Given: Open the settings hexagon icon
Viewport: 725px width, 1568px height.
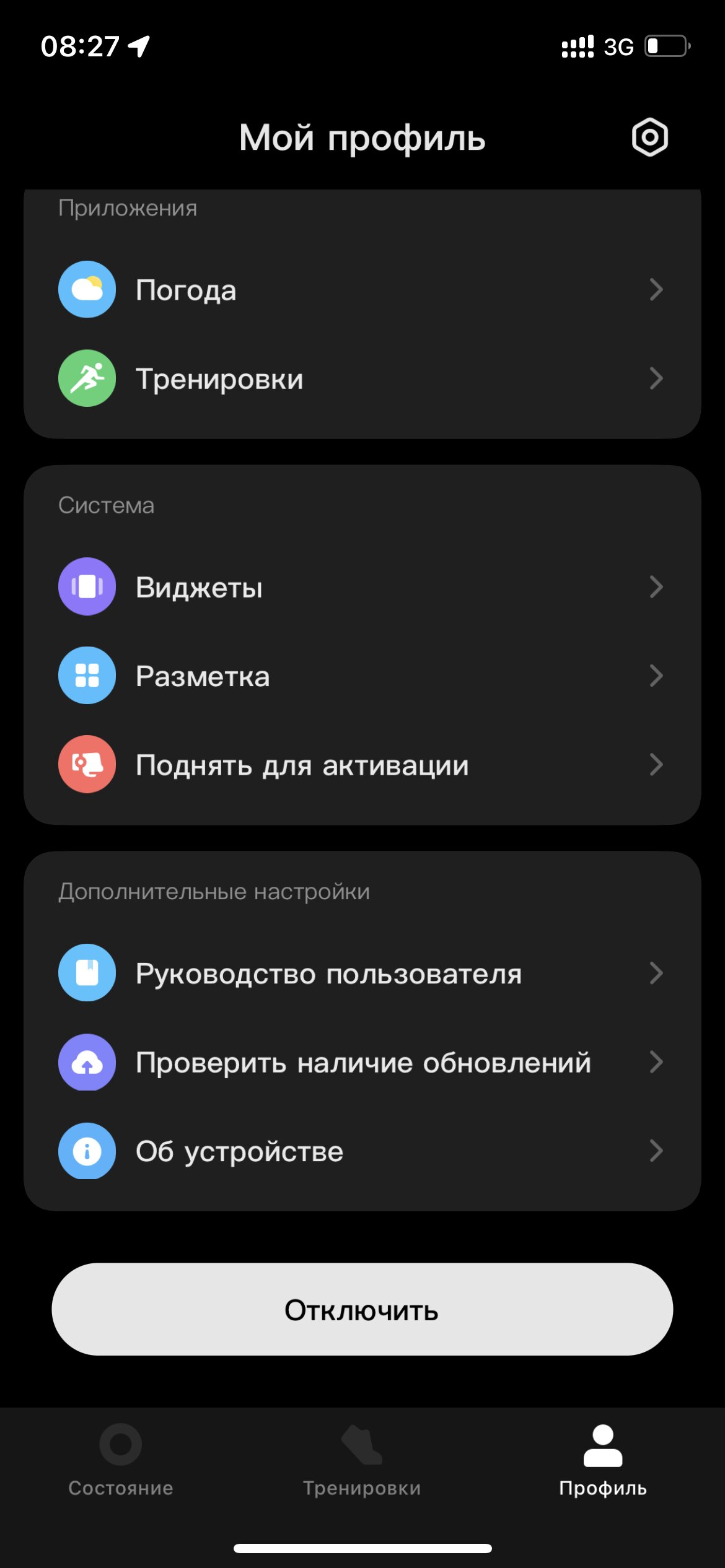Looking at the screenshot, I should click(649, 137).
